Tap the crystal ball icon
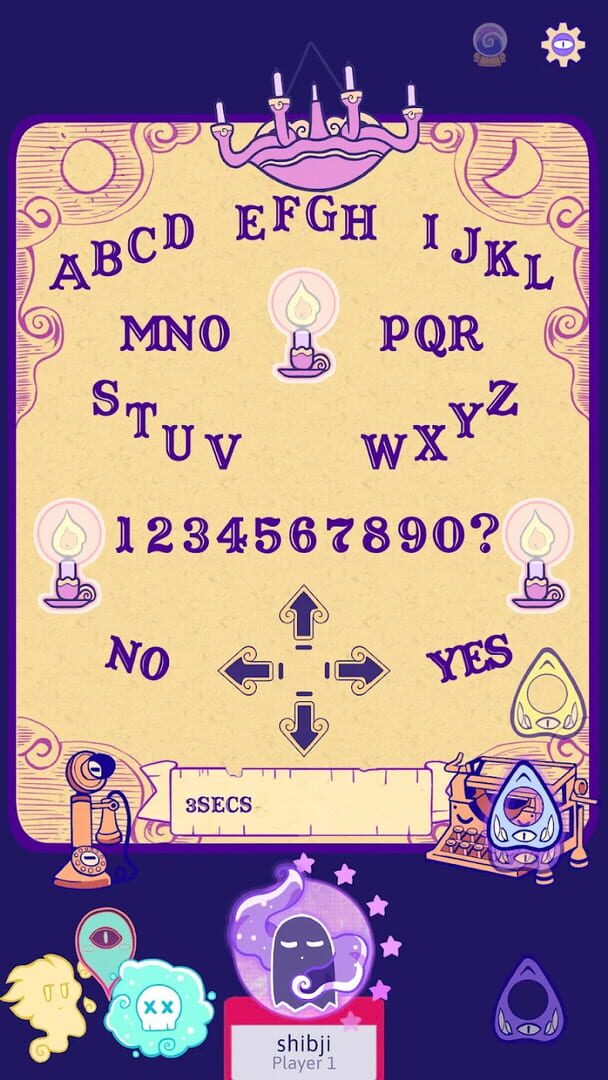This screenshot has height=1080, width=608. click(x=490, y=43)
